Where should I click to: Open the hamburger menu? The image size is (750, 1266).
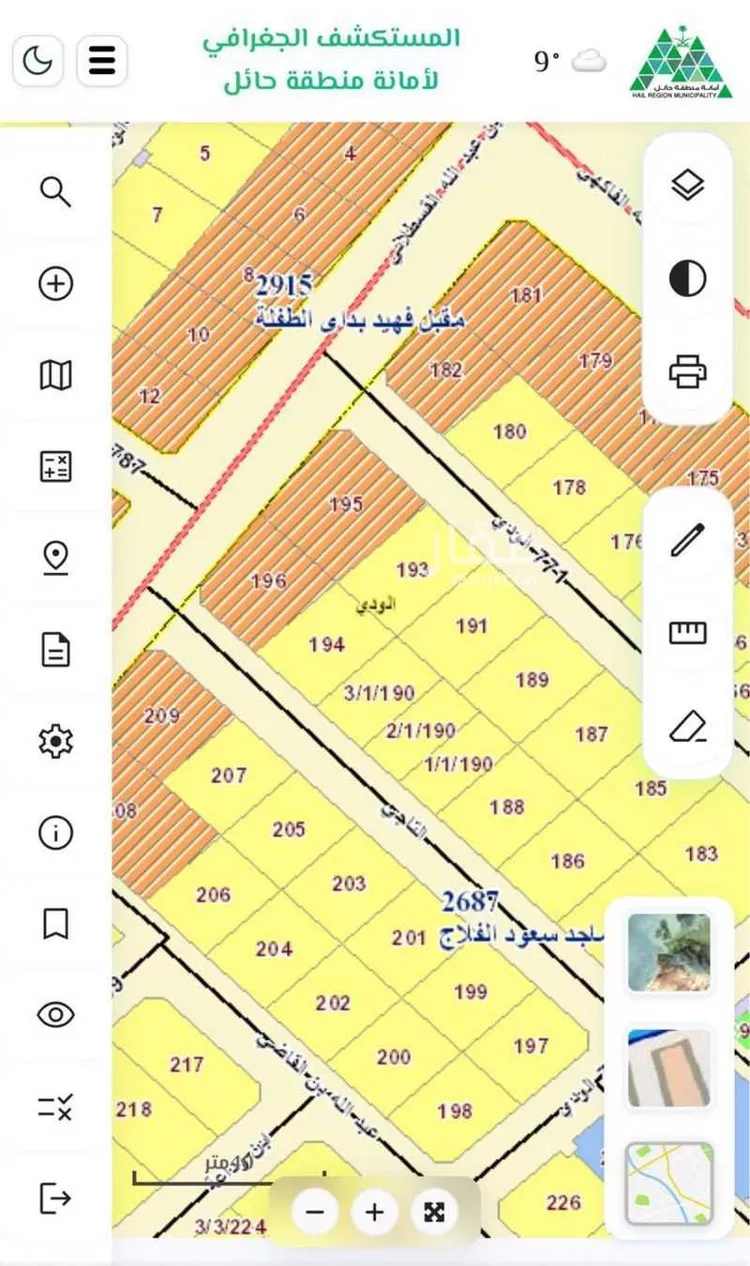click(x=101, y=61)
